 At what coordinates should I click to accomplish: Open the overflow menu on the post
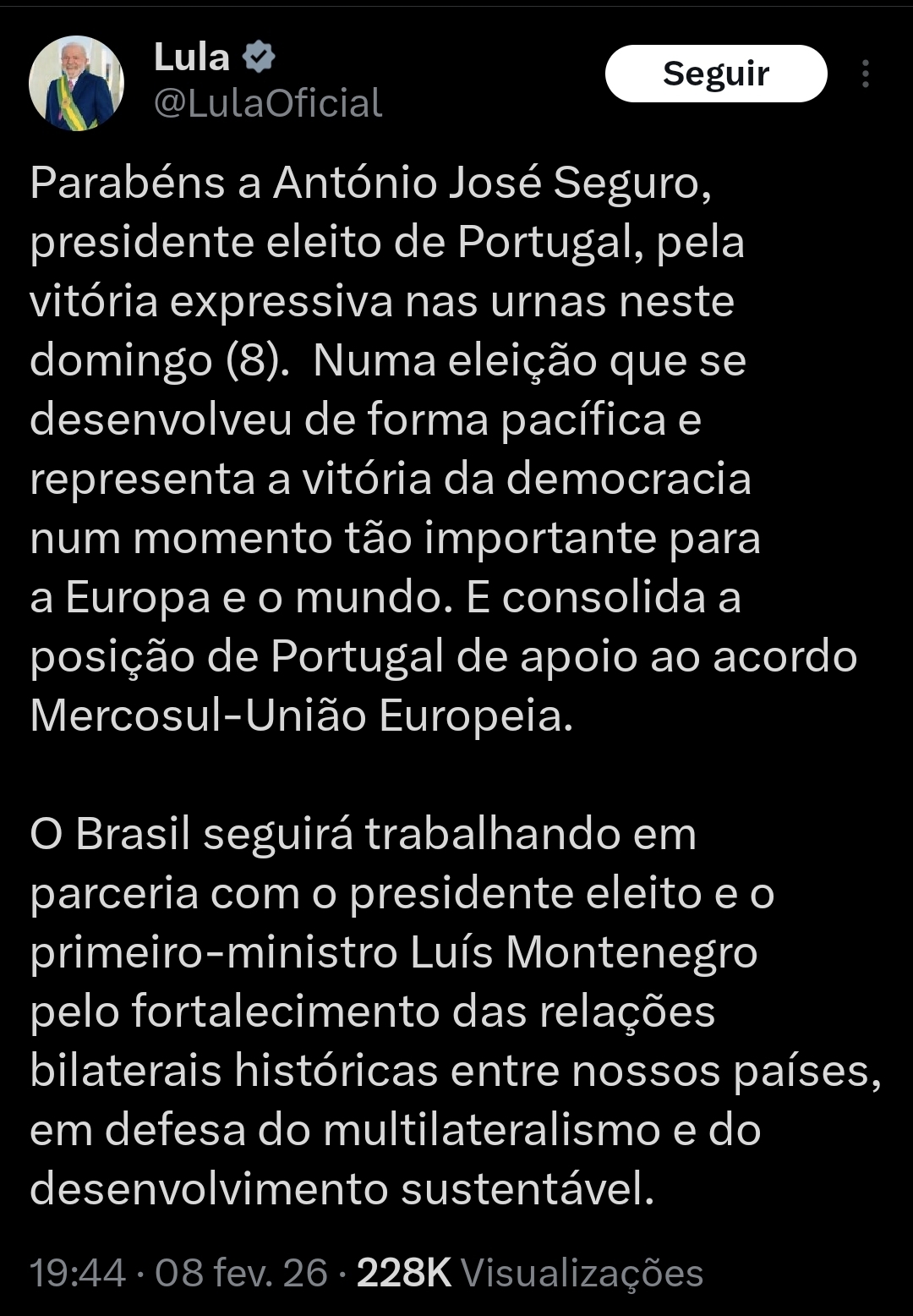click(x=865, y=74)
